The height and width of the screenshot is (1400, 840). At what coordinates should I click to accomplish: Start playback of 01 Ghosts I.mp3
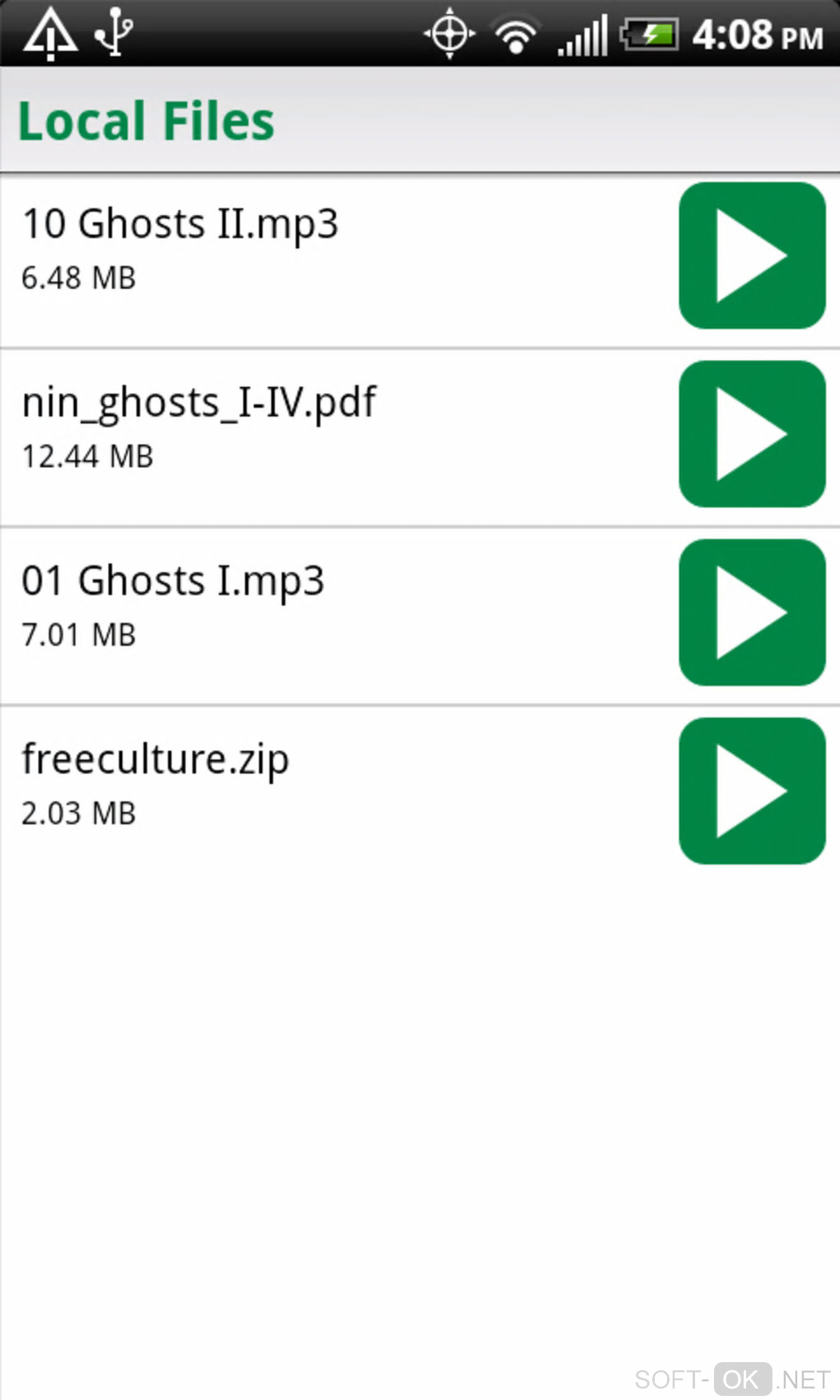pos(751,612)
